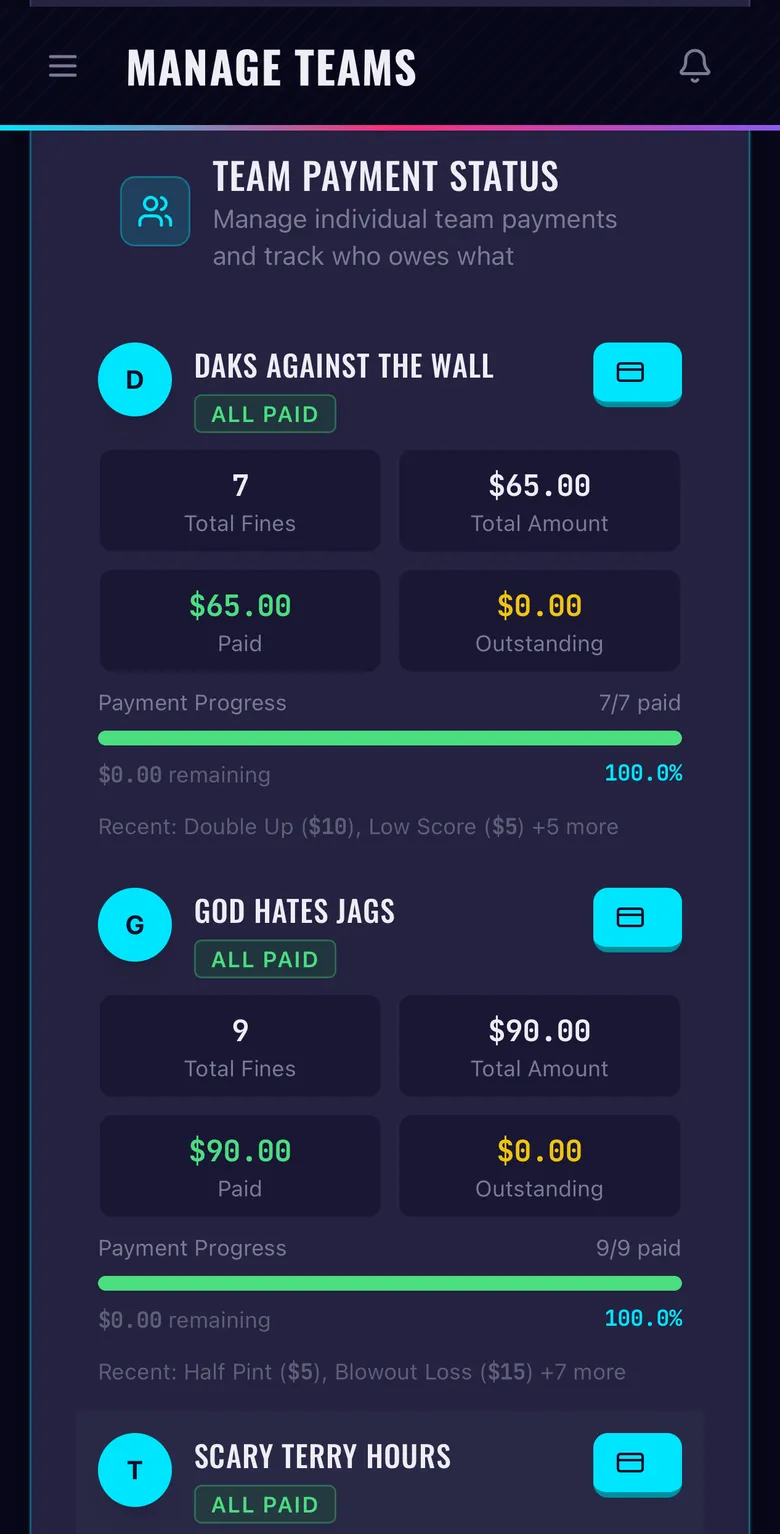Toggle the ALL PAID badge for God Hates Jags
The height and width of the screenshot is (1534, 780).
pyautogui.click(x=264, y=958)
